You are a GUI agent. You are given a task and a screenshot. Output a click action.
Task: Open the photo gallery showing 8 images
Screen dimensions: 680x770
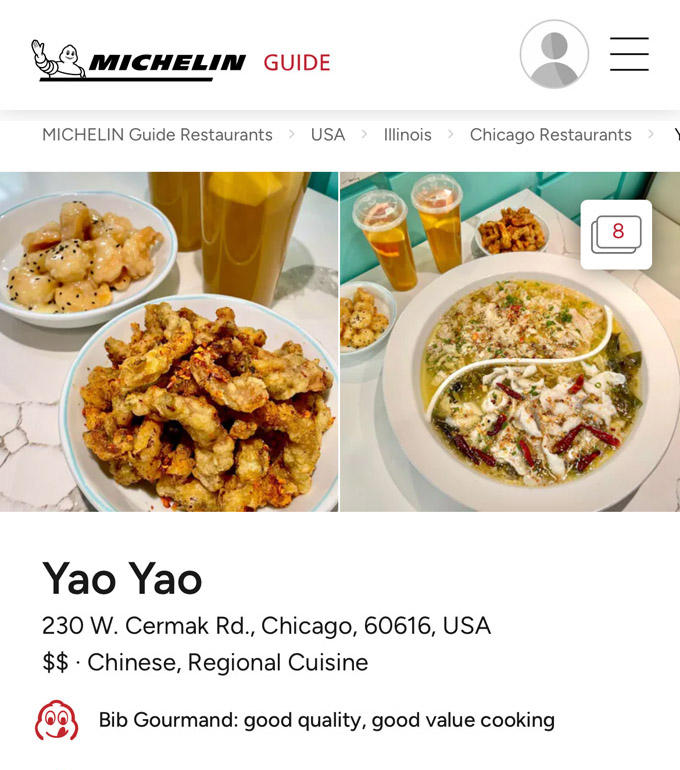[616, 235]
